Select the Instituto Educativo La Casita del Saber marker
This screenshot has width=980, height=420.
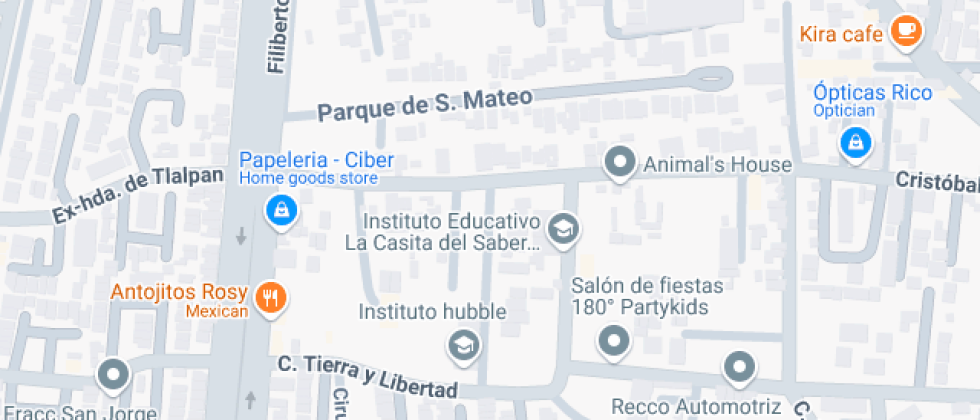pyautogui.click(x=565, y=229)
